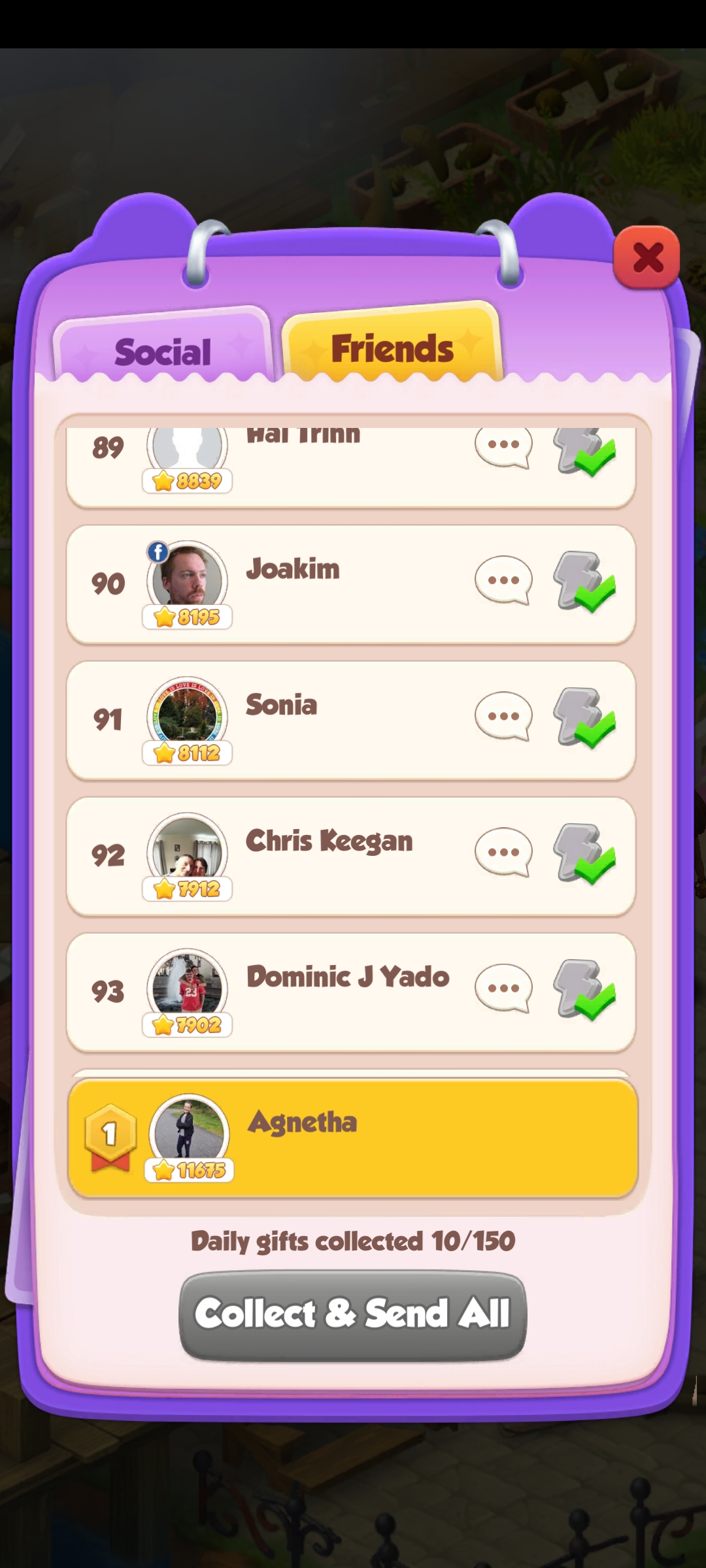The width and height of the screenshot is (706, 1568).
Task: Tap the energy gift for Chris Keegan
Action: click(583, 853)
